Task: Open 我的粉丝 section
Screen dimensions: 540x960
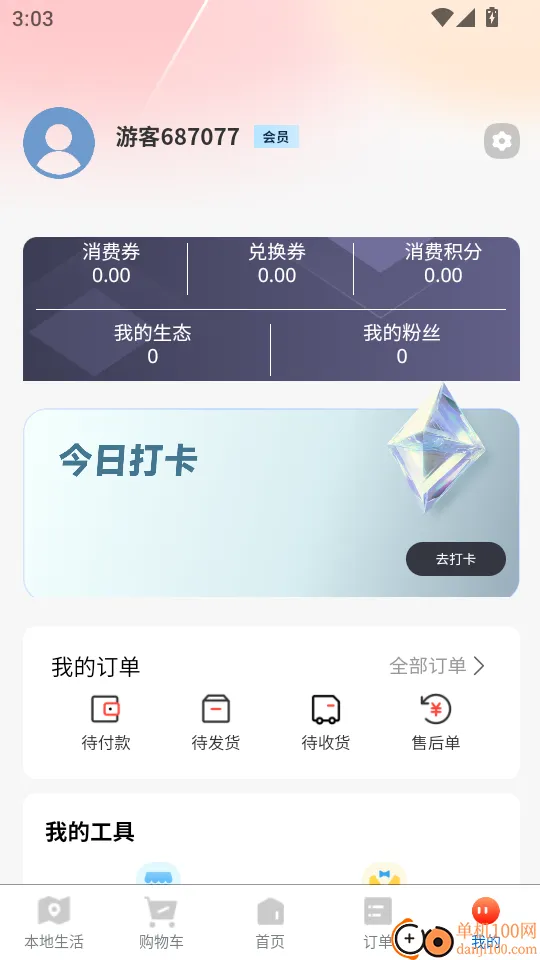Action: [402, 344]
